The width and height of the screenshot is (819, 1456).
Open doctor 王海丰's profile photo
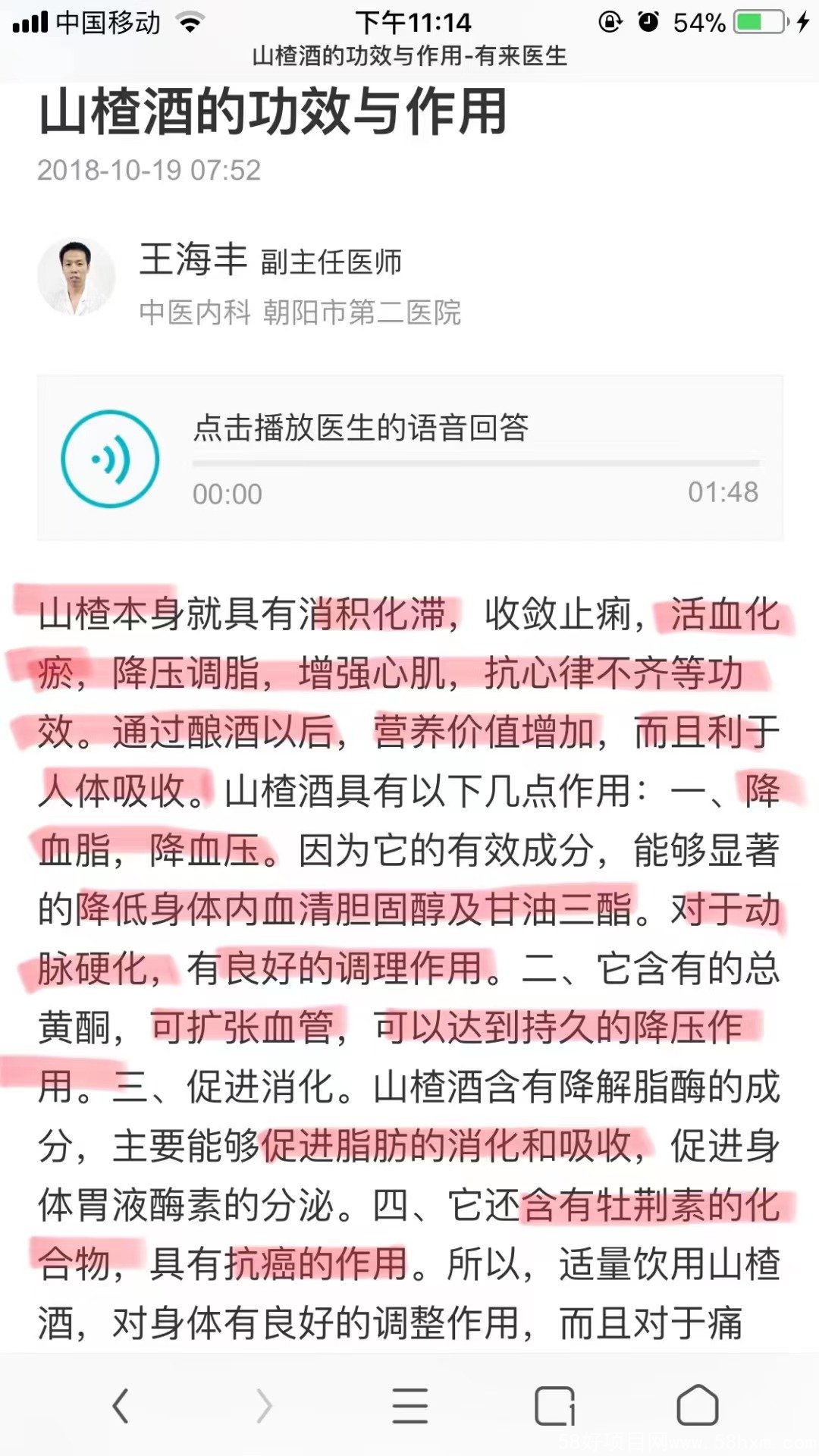[76, 278]
